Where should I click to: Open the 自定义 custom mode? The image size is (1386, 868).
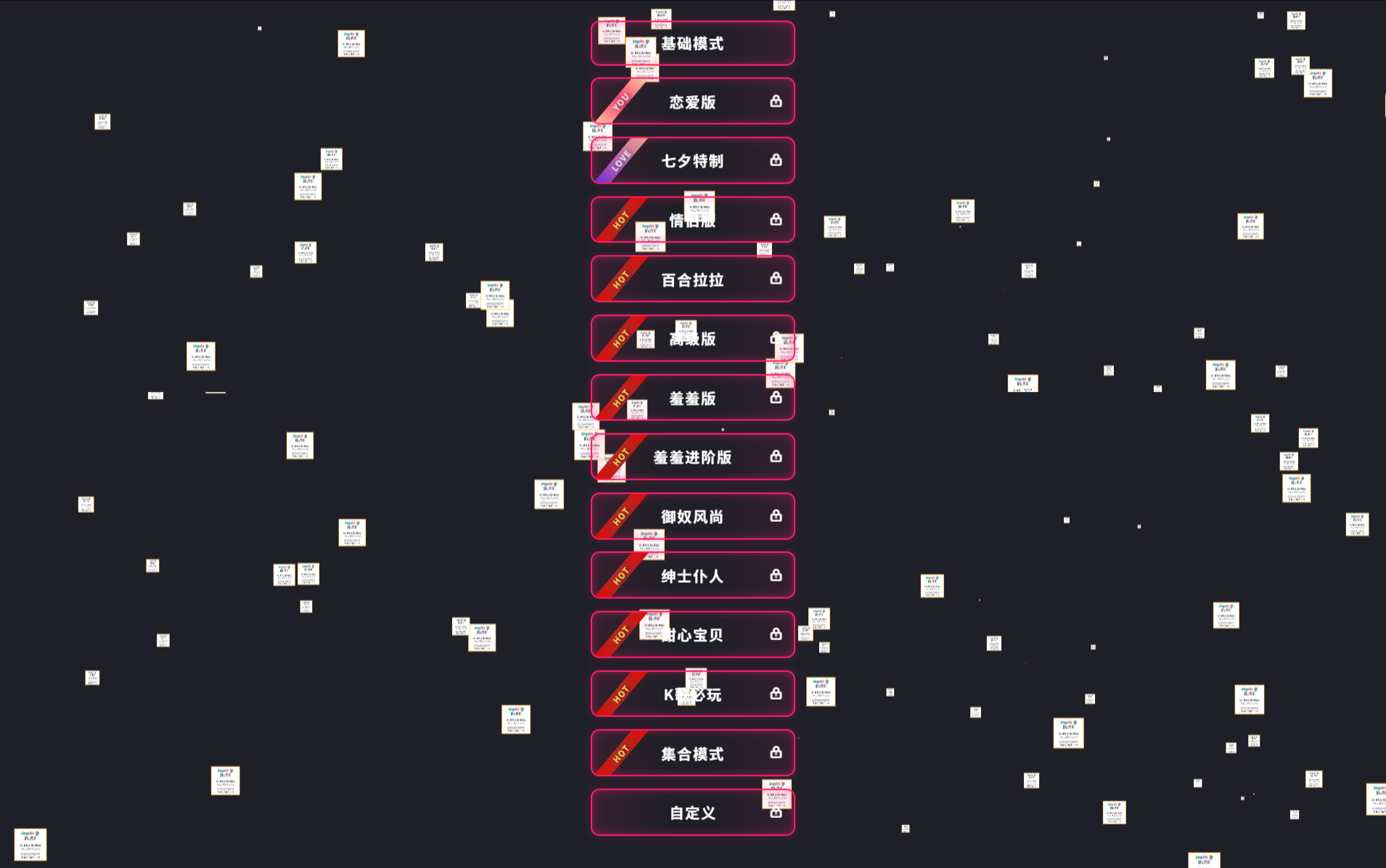pos(692,813)
